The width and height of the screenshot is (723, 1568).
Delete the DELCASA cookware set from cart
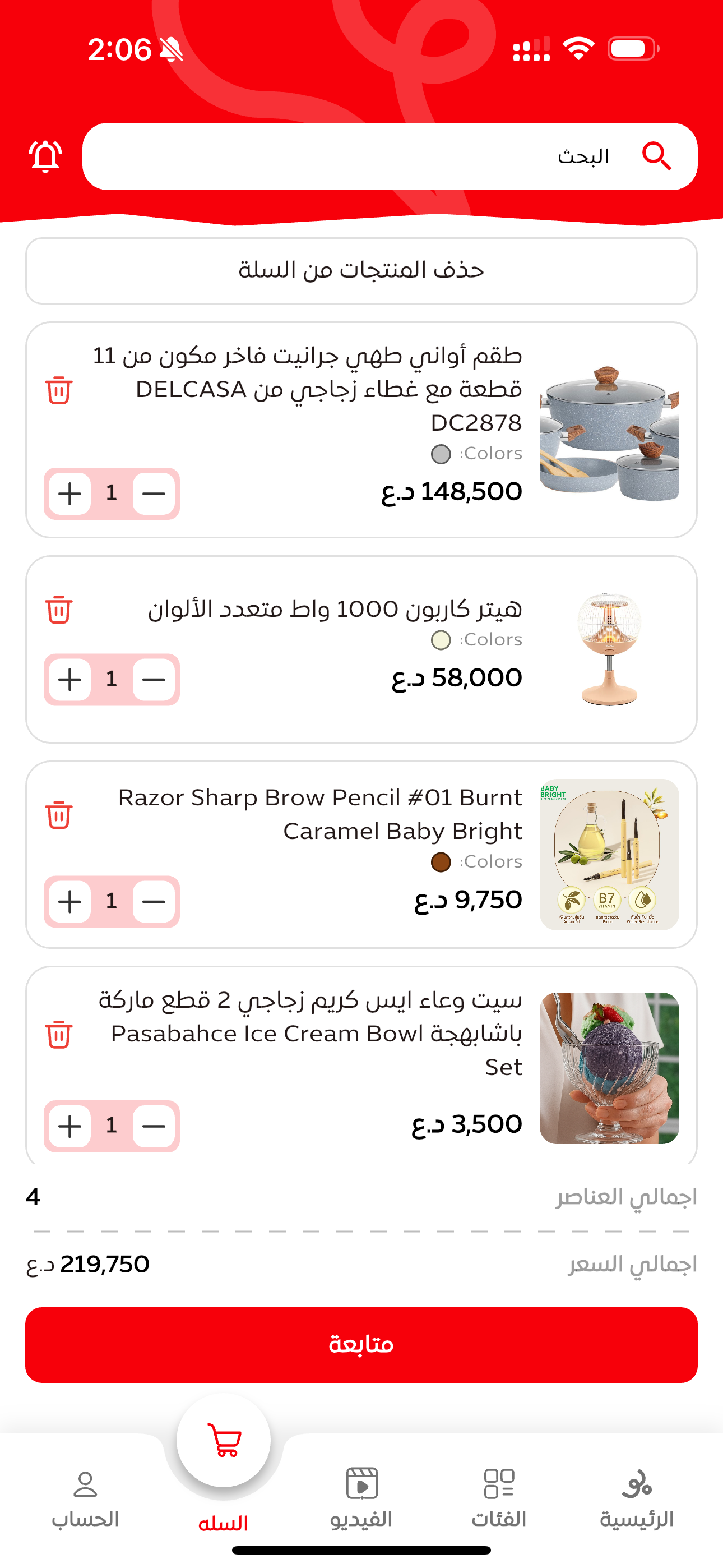point(59,390)
